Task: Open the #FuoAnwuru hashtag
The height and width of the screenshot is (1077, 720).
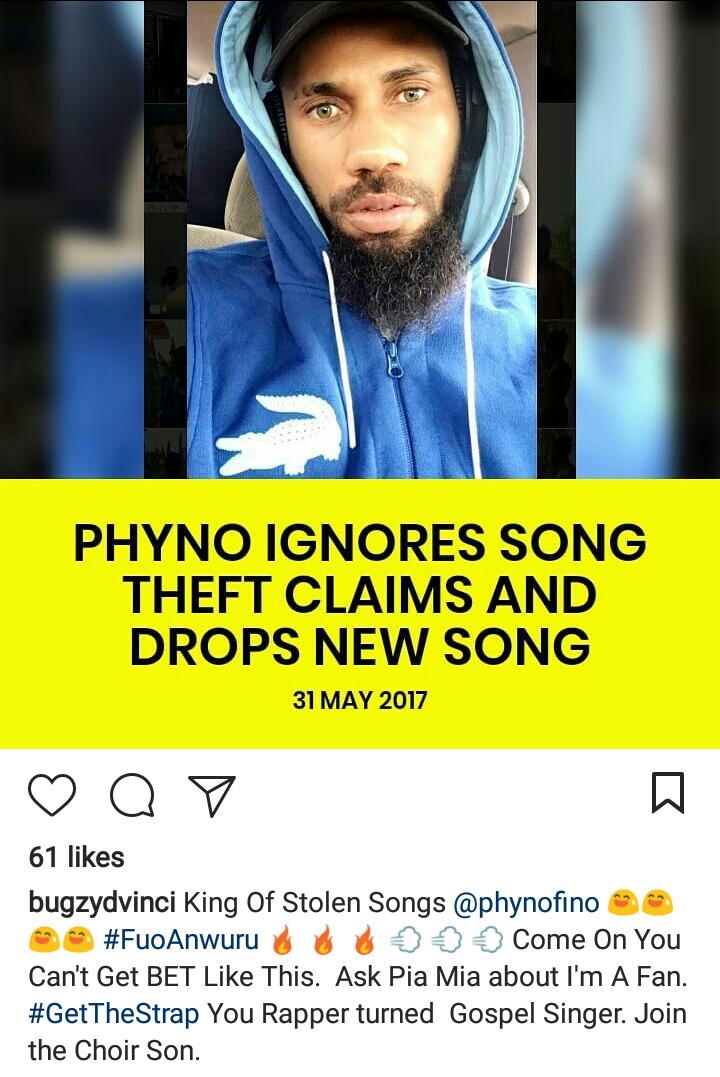Action: pyautogui.click(x=180, y=940)
